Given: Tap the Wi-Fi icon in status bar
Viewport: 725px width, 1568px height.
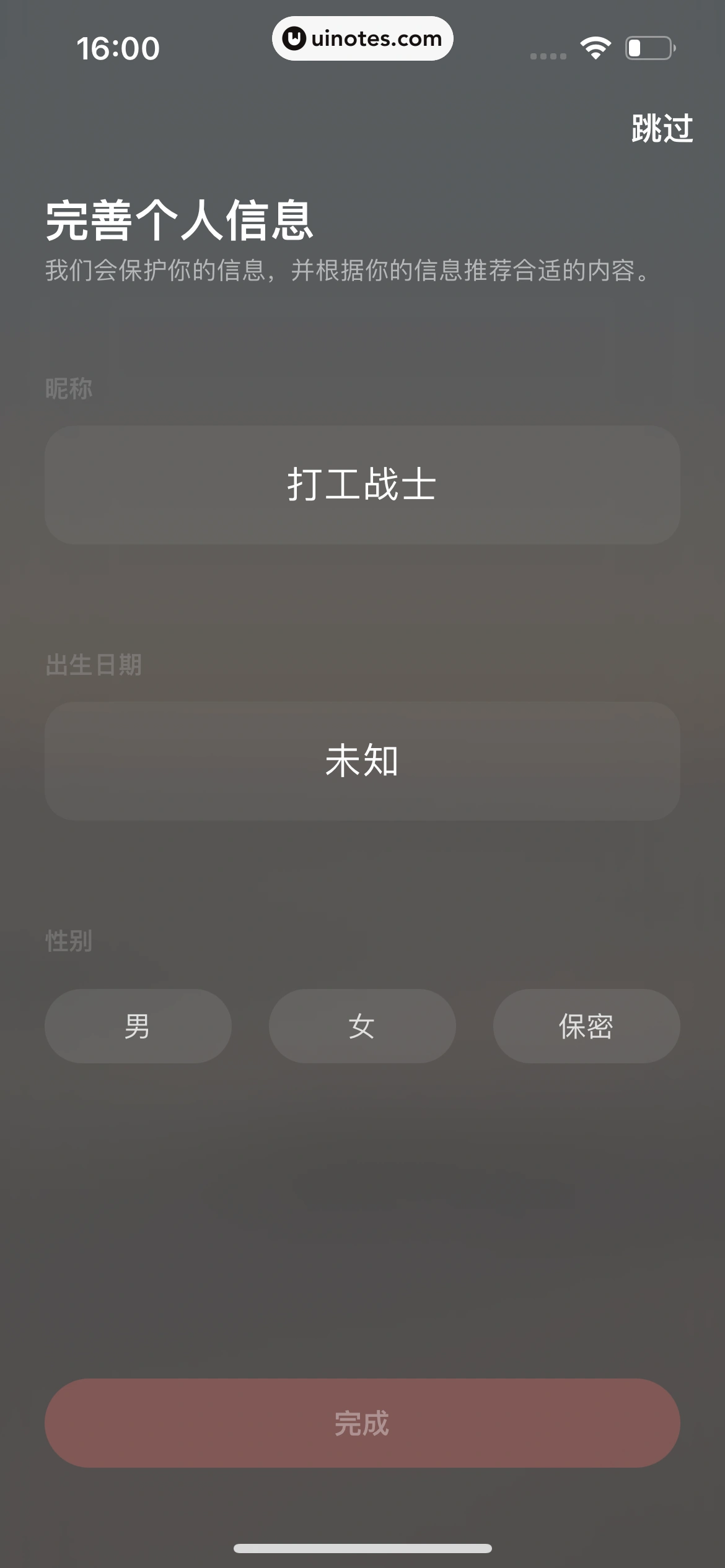Looking at the screenshot, I should (594, 46).
